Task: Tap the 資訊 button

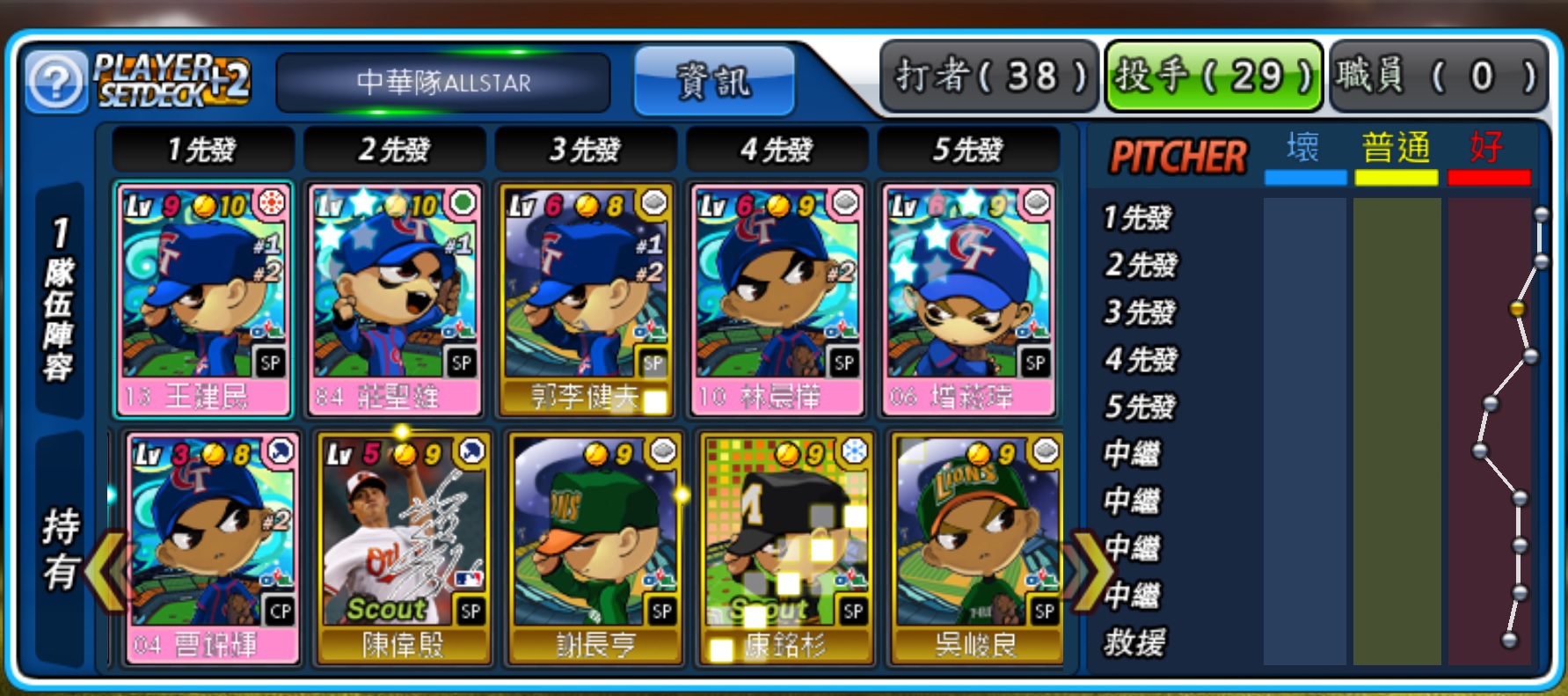Action: (x=714, y=81)
